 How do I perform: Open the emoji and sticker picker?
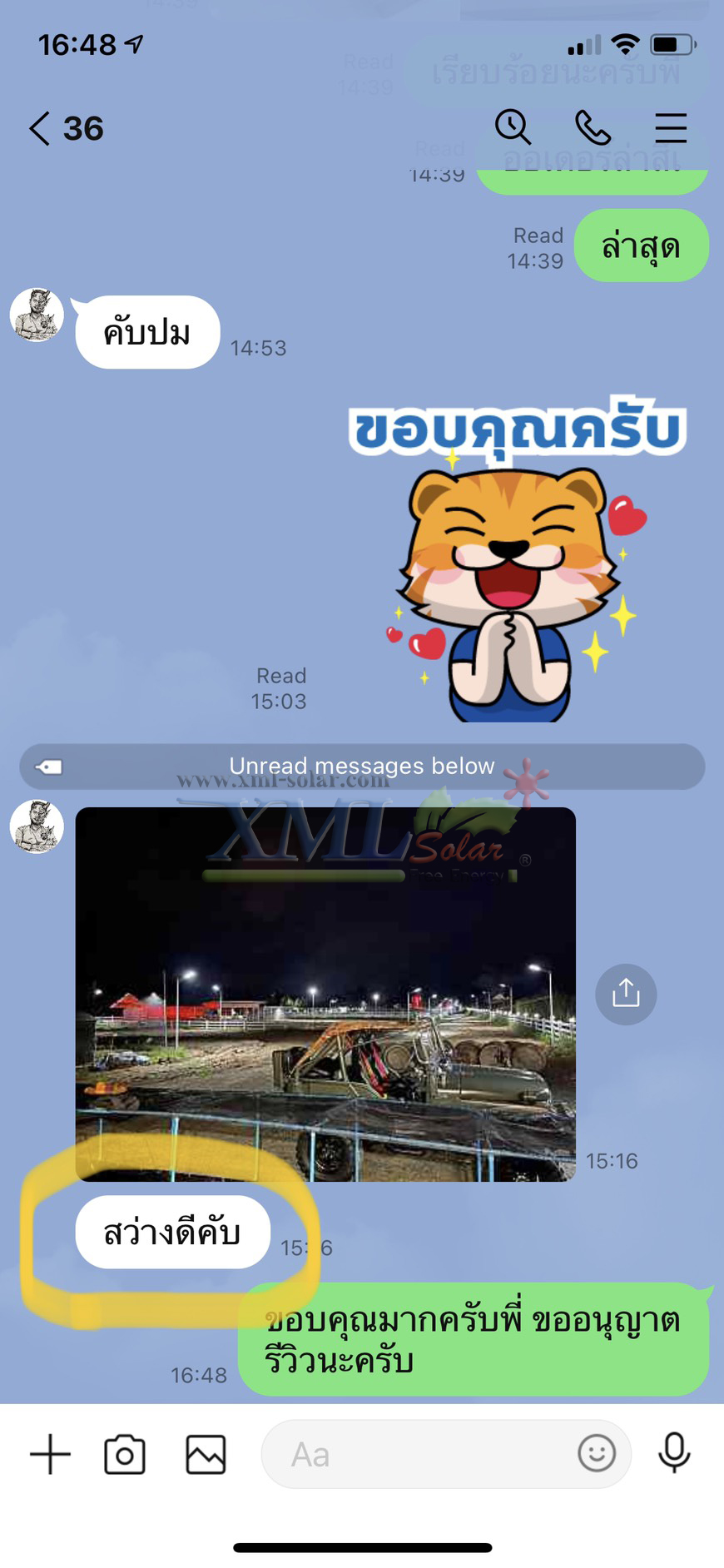(597, 1453)
